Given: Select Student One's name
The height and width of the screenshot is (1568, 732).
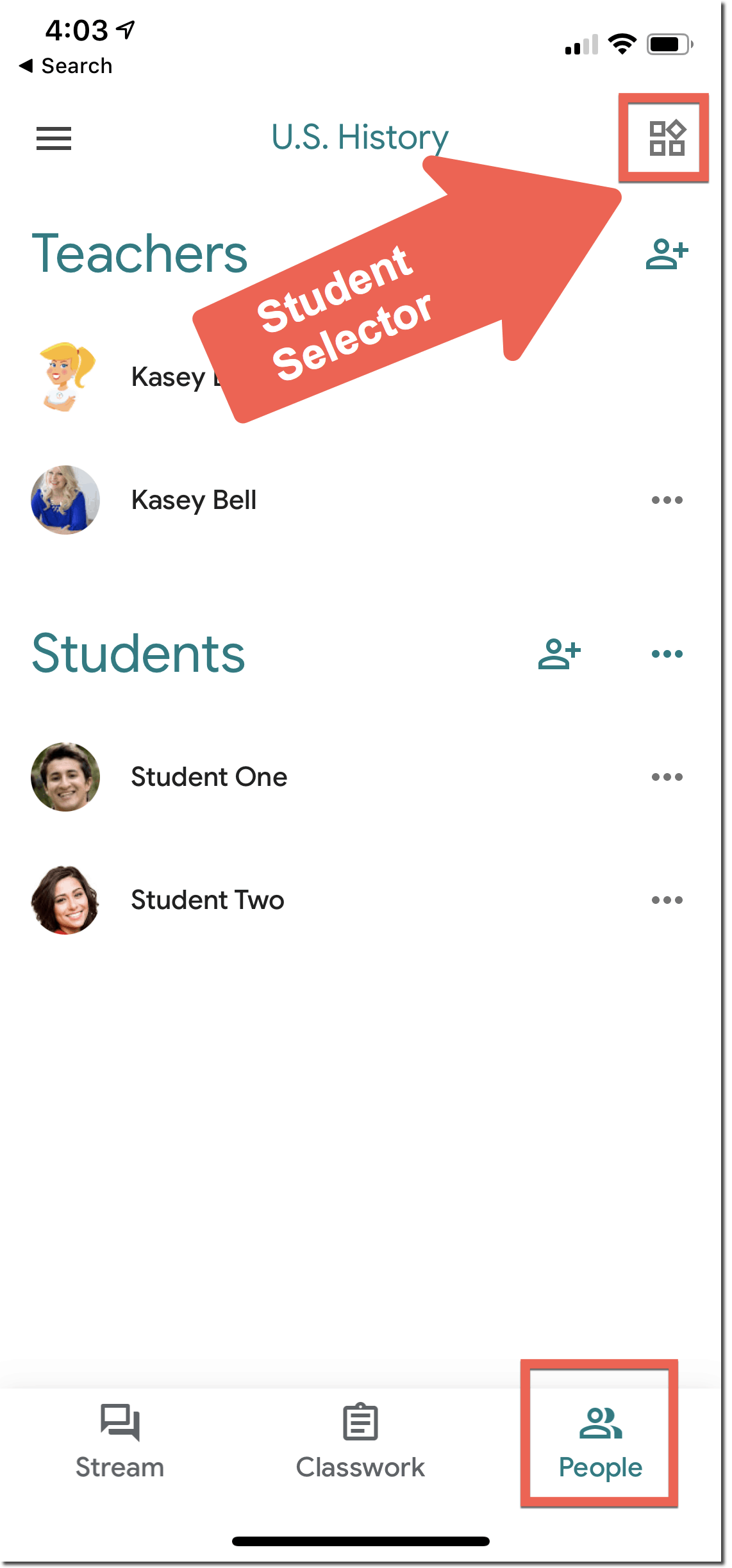Looking at the screenshot, I should click(x=209, y=776).
